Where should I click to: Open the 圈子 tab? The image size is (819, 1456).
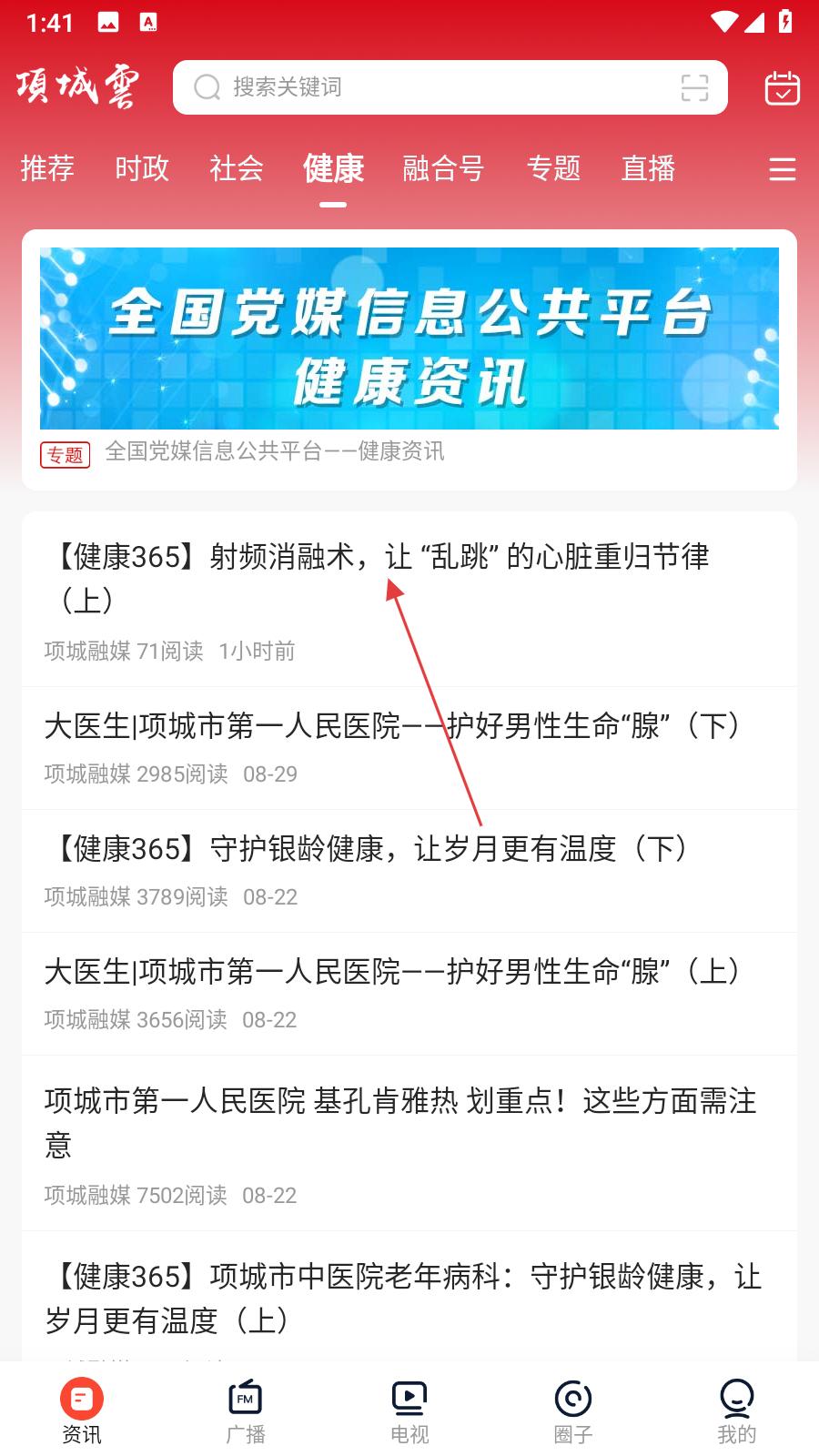tap(573, 1412)
